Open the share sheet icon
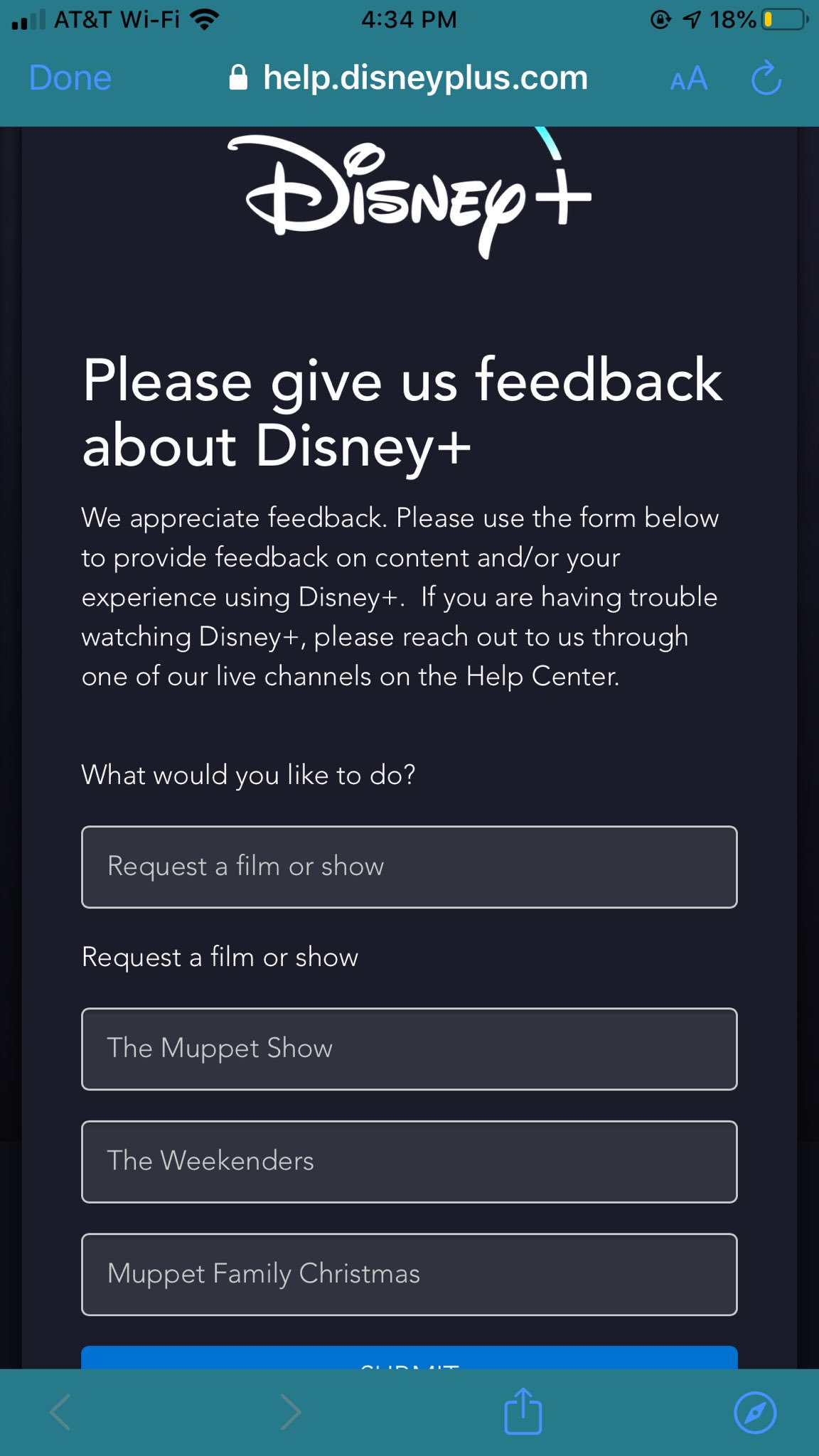Image resolution: width=819 pixels, height=1456 pixels. [x=523, y=1412]
